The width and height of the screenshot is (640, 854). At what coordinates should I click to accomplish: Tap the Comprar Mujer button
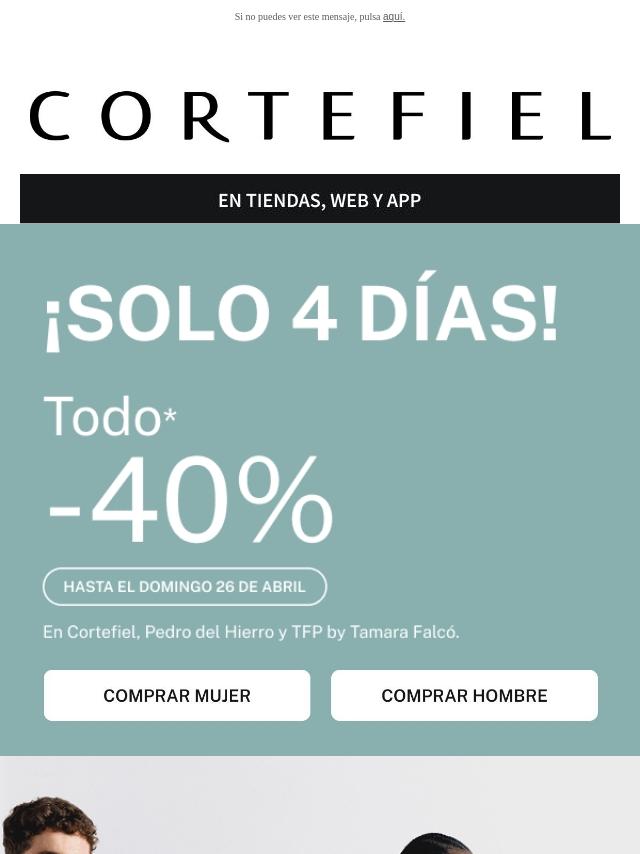click(177, 696)
